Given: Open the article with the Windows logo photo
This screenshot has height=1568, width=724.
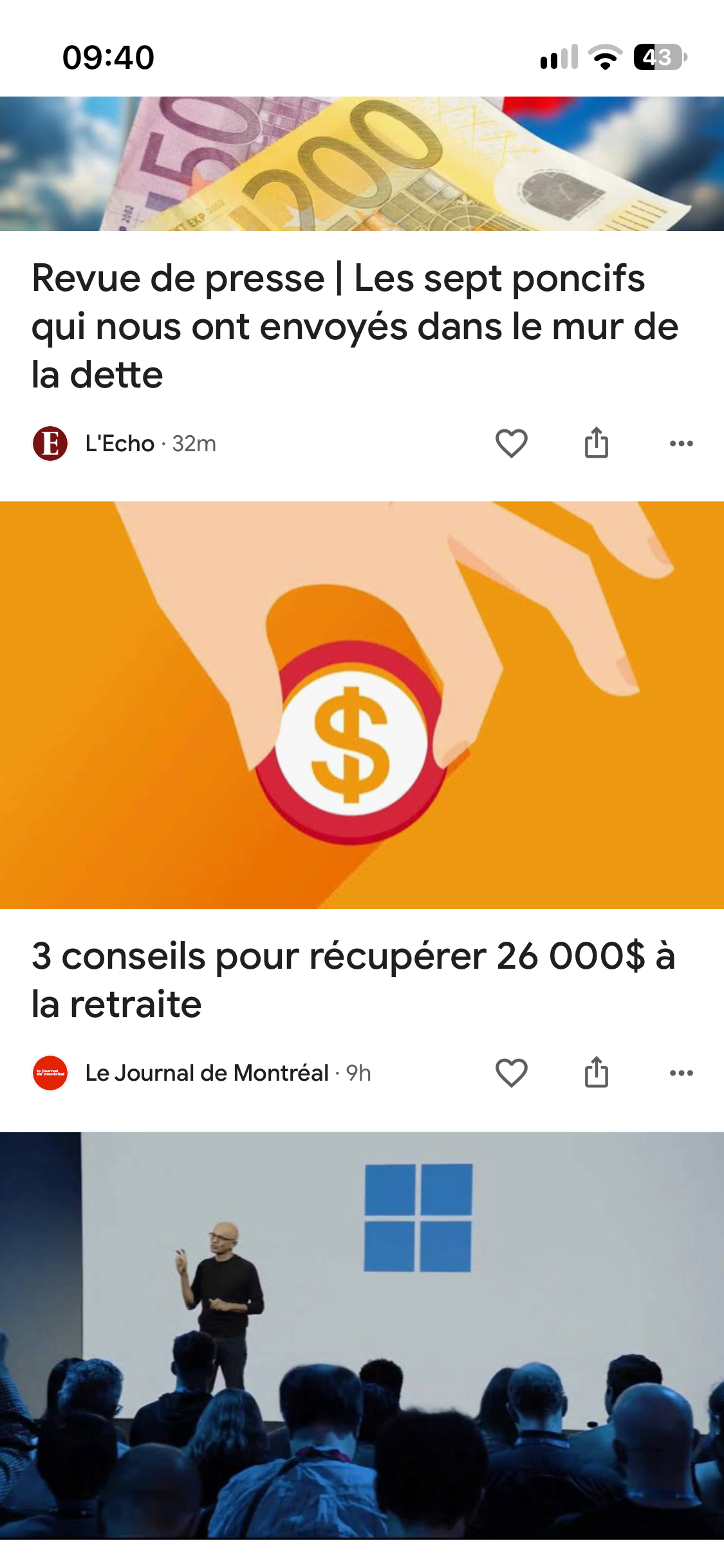Looking at the screenshot, I should pyautogui.click(x=362, y=1335).
